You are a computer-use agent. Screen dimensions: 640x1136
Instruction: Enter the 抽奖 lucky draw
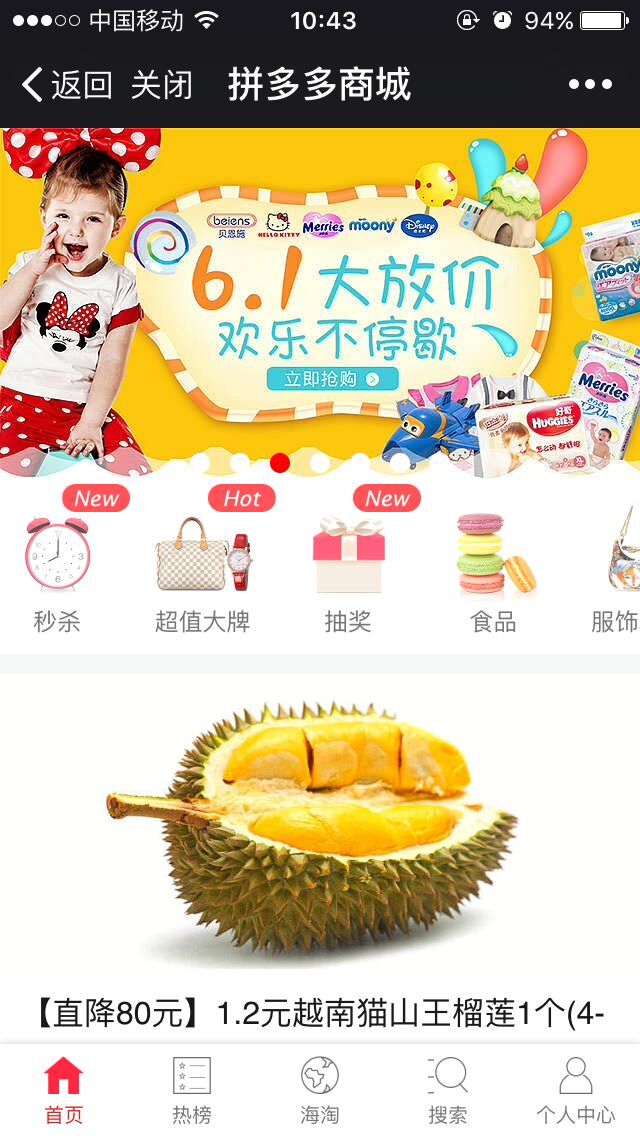tap(348, 570)
